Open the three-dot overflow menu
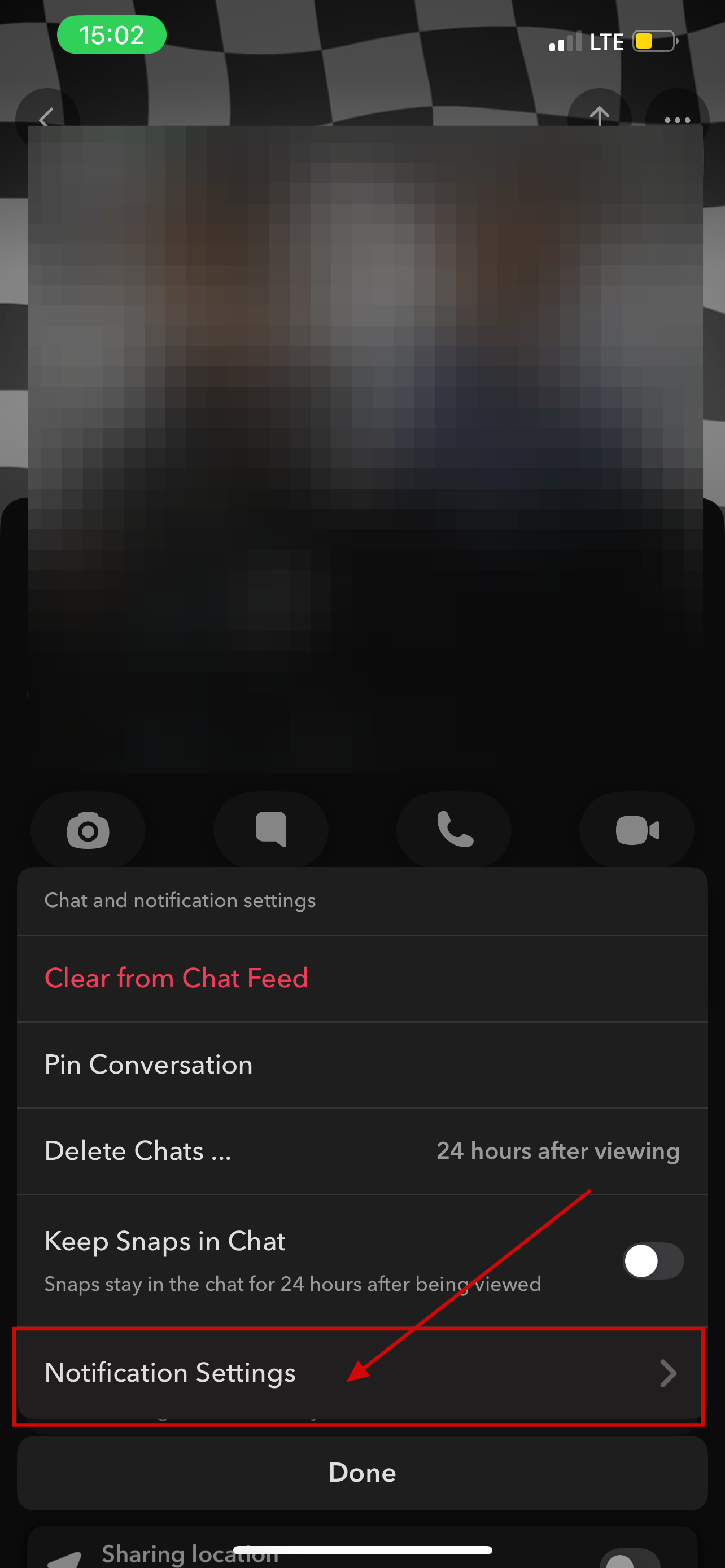The height and width of the screenshot is (1568, 725). 677,119
